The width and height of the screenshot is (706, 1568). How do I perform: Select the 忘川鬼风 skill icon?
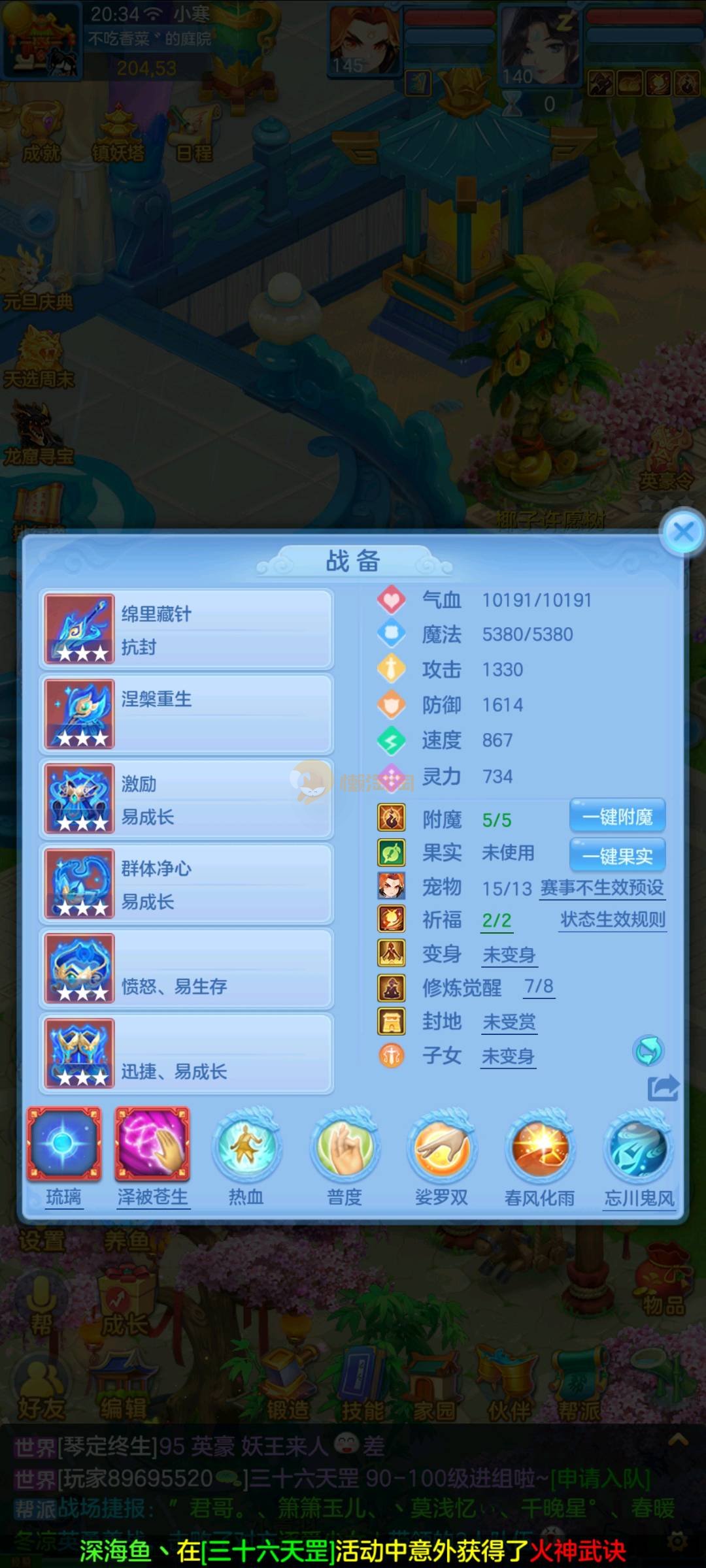(x=638, y=1149)
